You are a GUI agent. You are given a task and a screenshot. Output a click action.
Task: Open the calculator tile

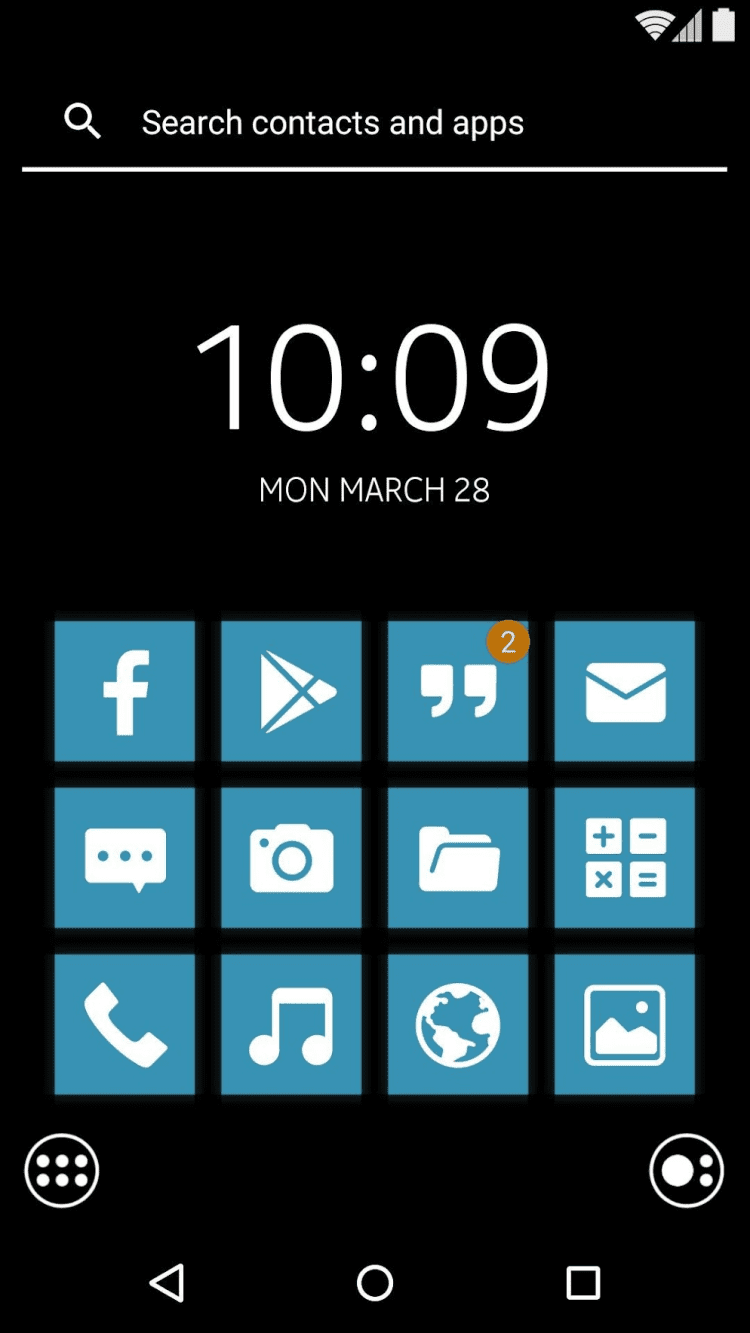coord(625,858)
